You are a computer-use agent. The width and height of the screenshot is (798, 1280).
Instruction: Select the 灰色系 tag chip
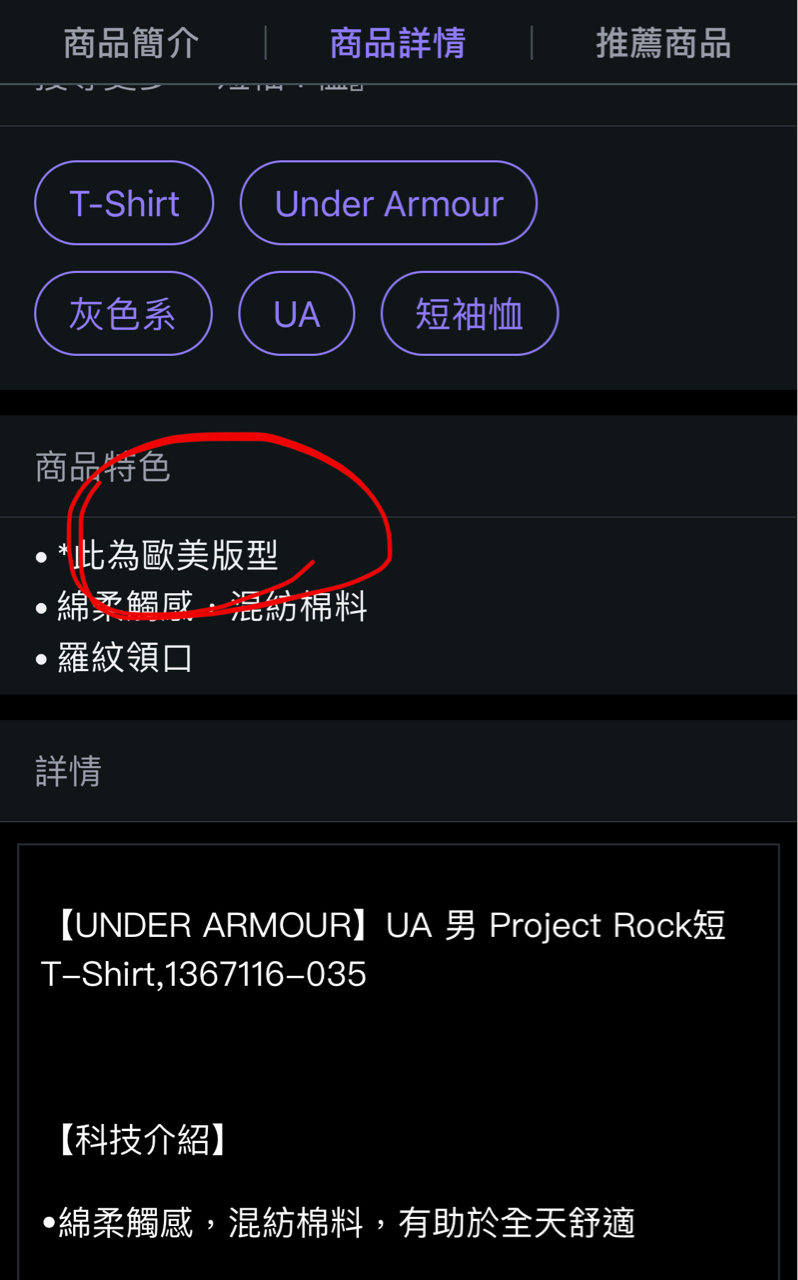pos(123,314)
